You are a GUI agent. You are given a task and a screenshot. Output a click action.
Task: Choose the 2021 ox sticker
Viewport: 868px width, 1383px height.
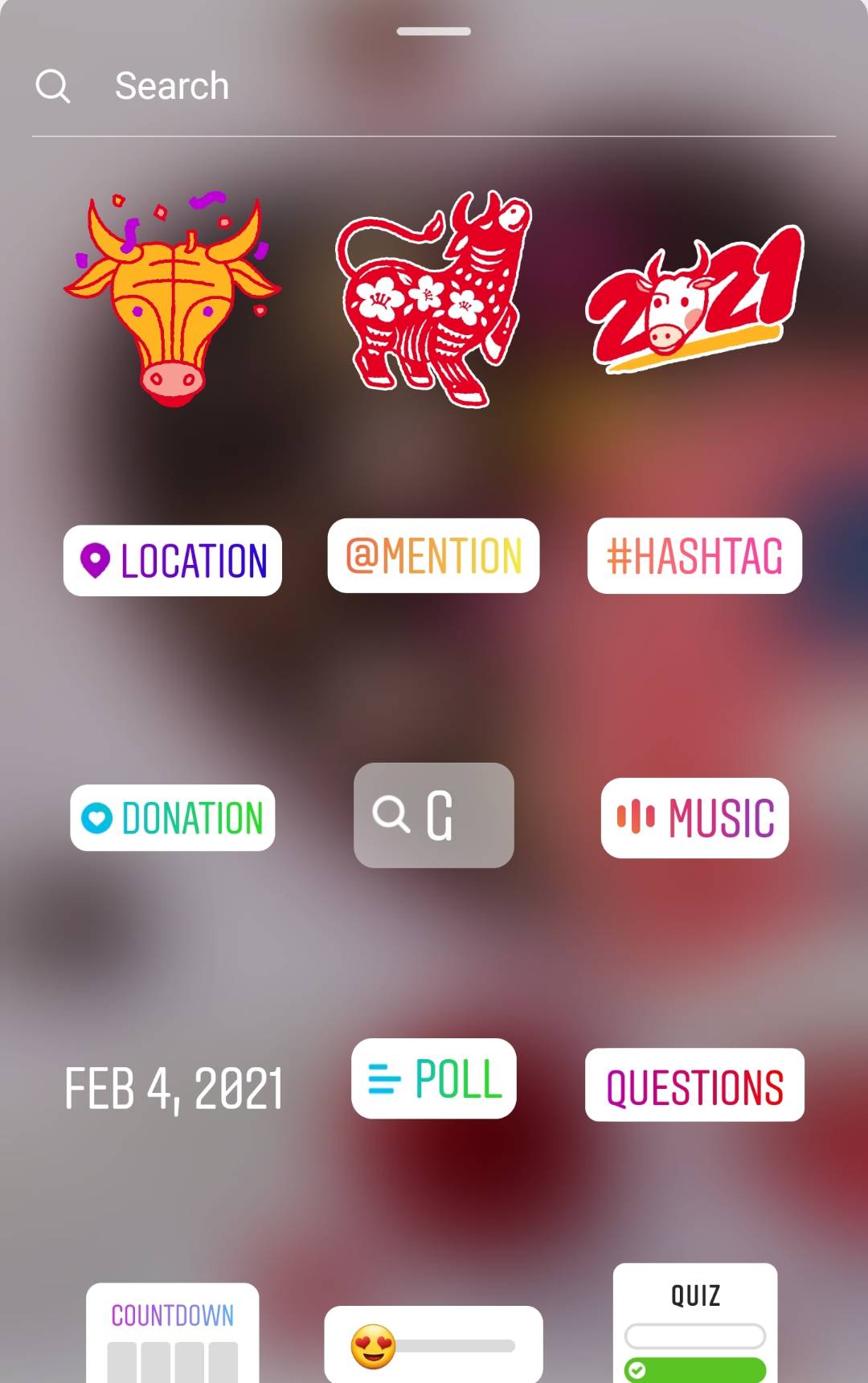(694, 301)
